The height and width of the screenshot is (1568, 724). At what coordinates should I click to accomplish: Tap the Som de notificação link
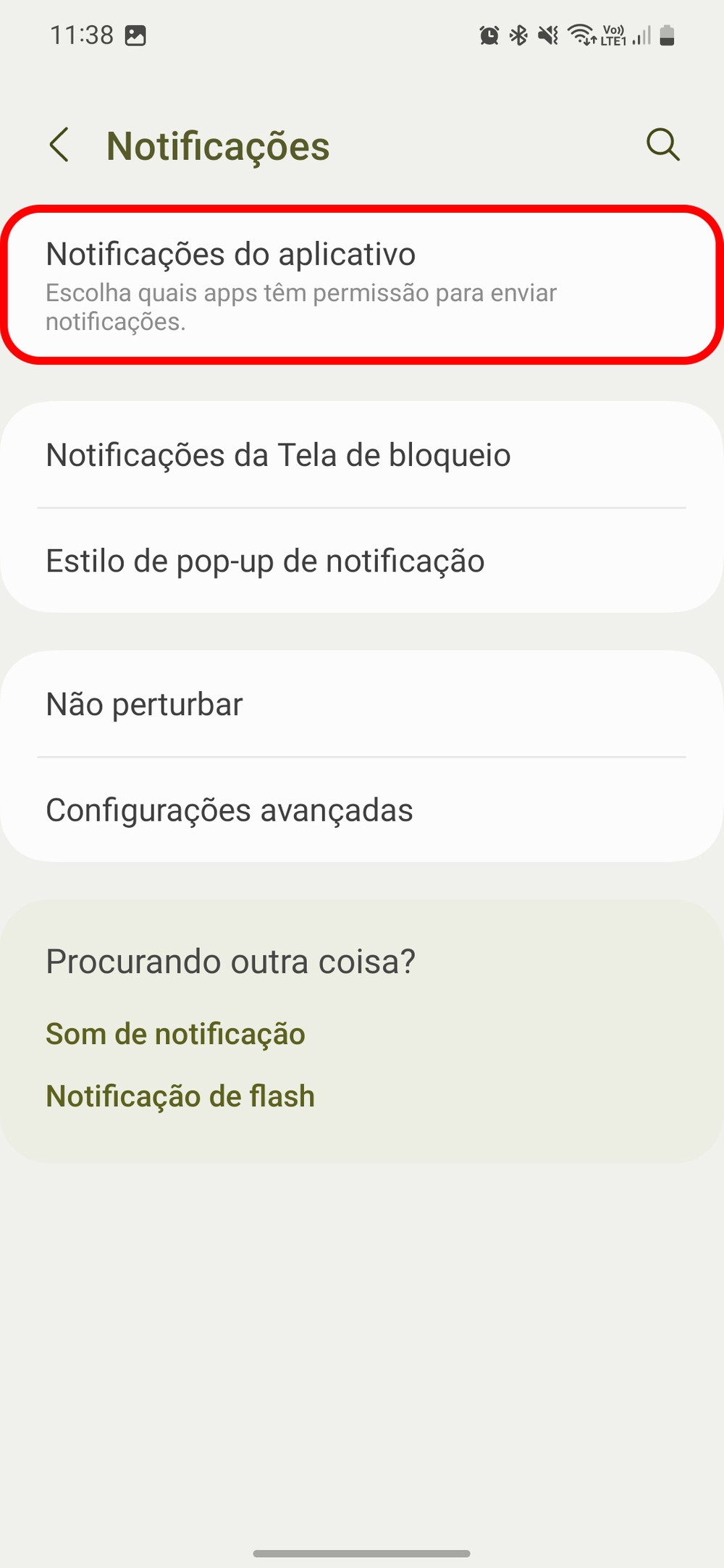(x=175, y=1033)
